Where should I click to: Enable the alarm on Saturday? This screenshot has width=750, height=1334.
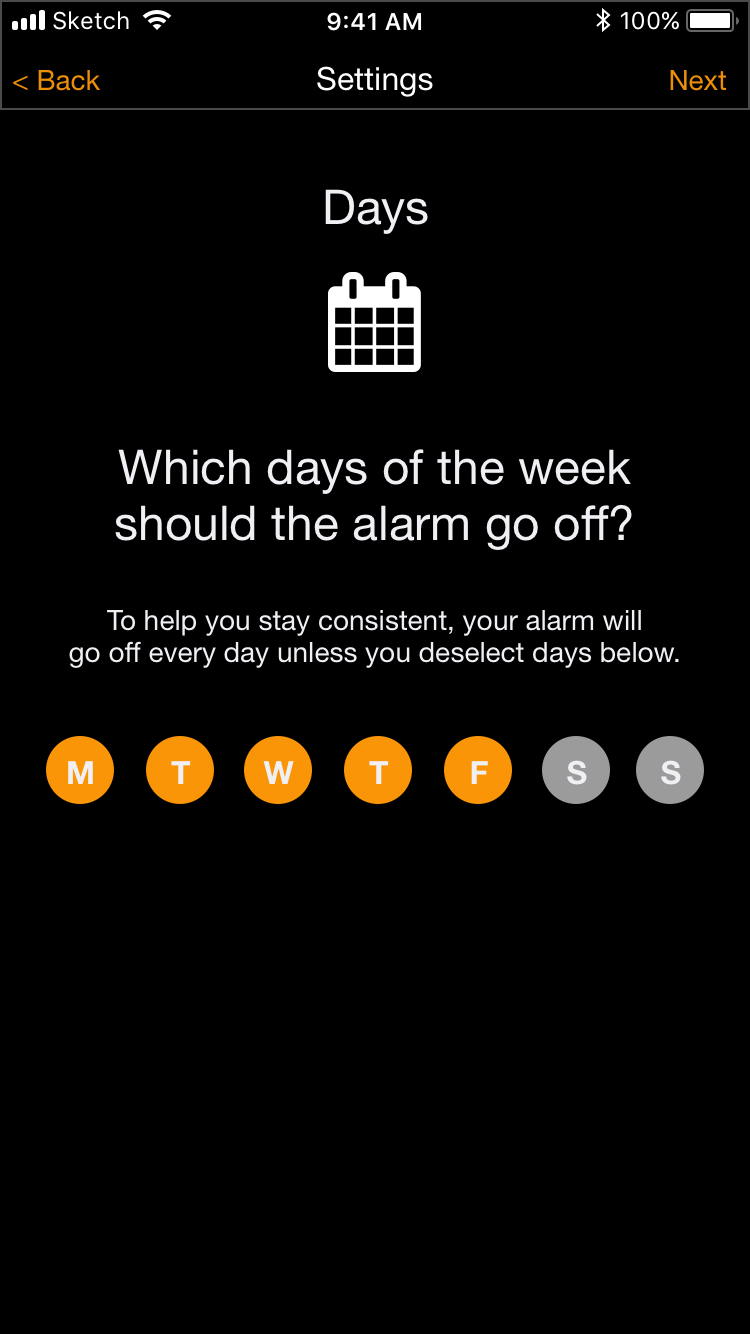coord(576,771)
